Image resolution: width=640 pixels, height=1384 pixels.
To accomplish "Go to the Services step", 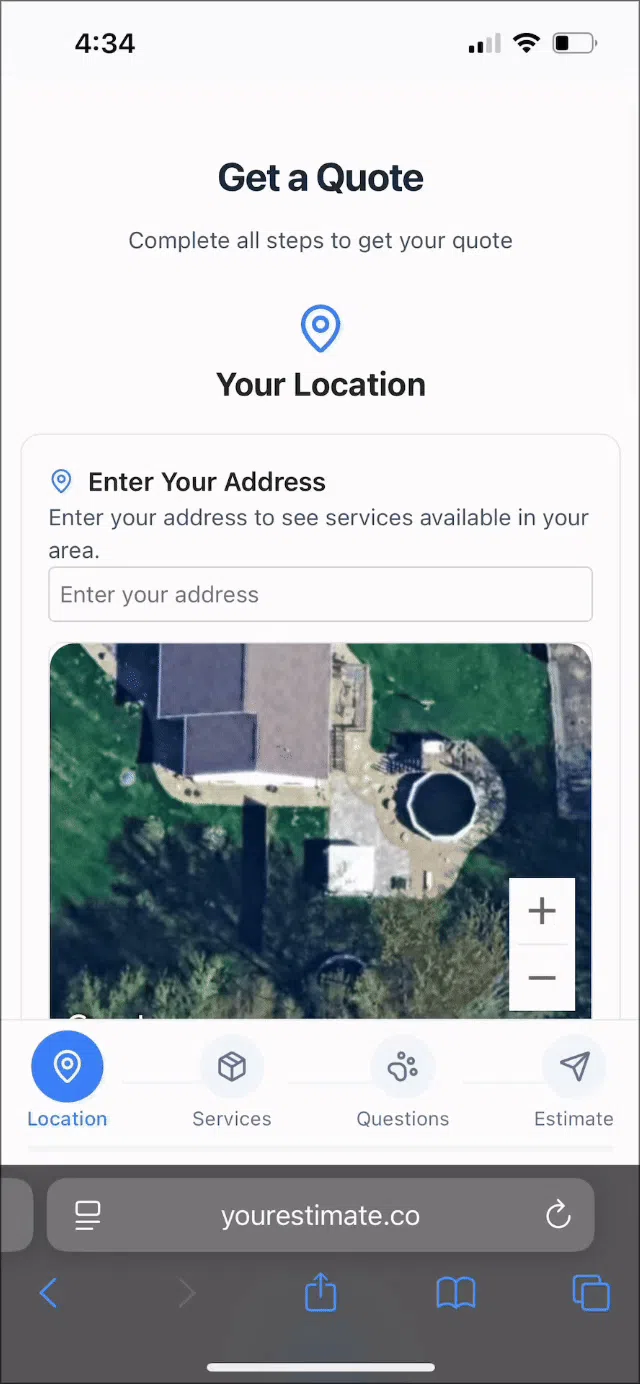I will coord(232,1080).
